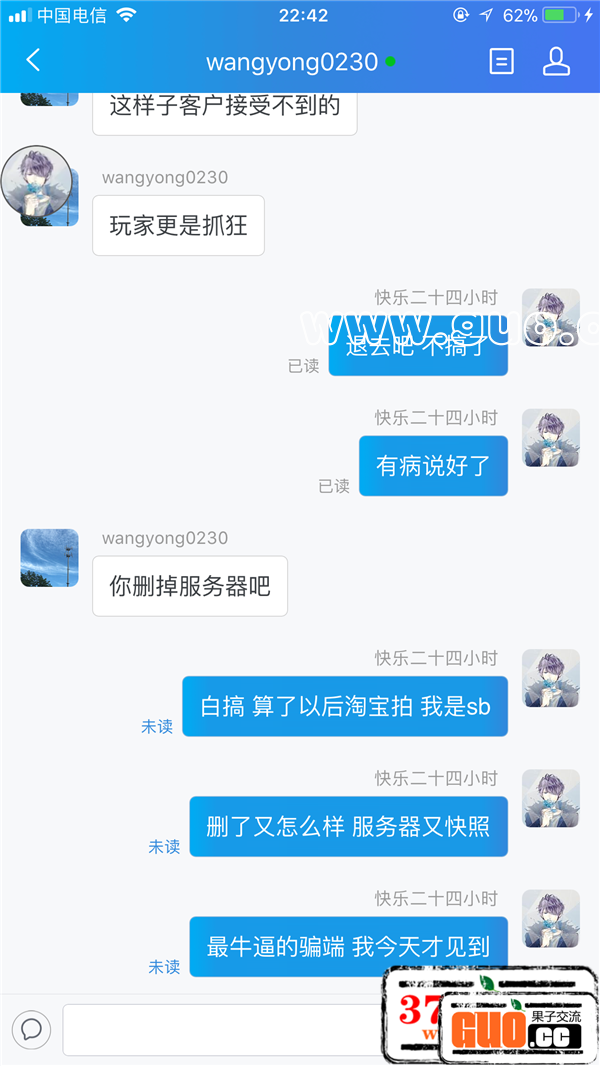Open the sender avatar beside "白搞 算了以后淘宝拍"
The image size is (600, 1066).
coord(551,678)
